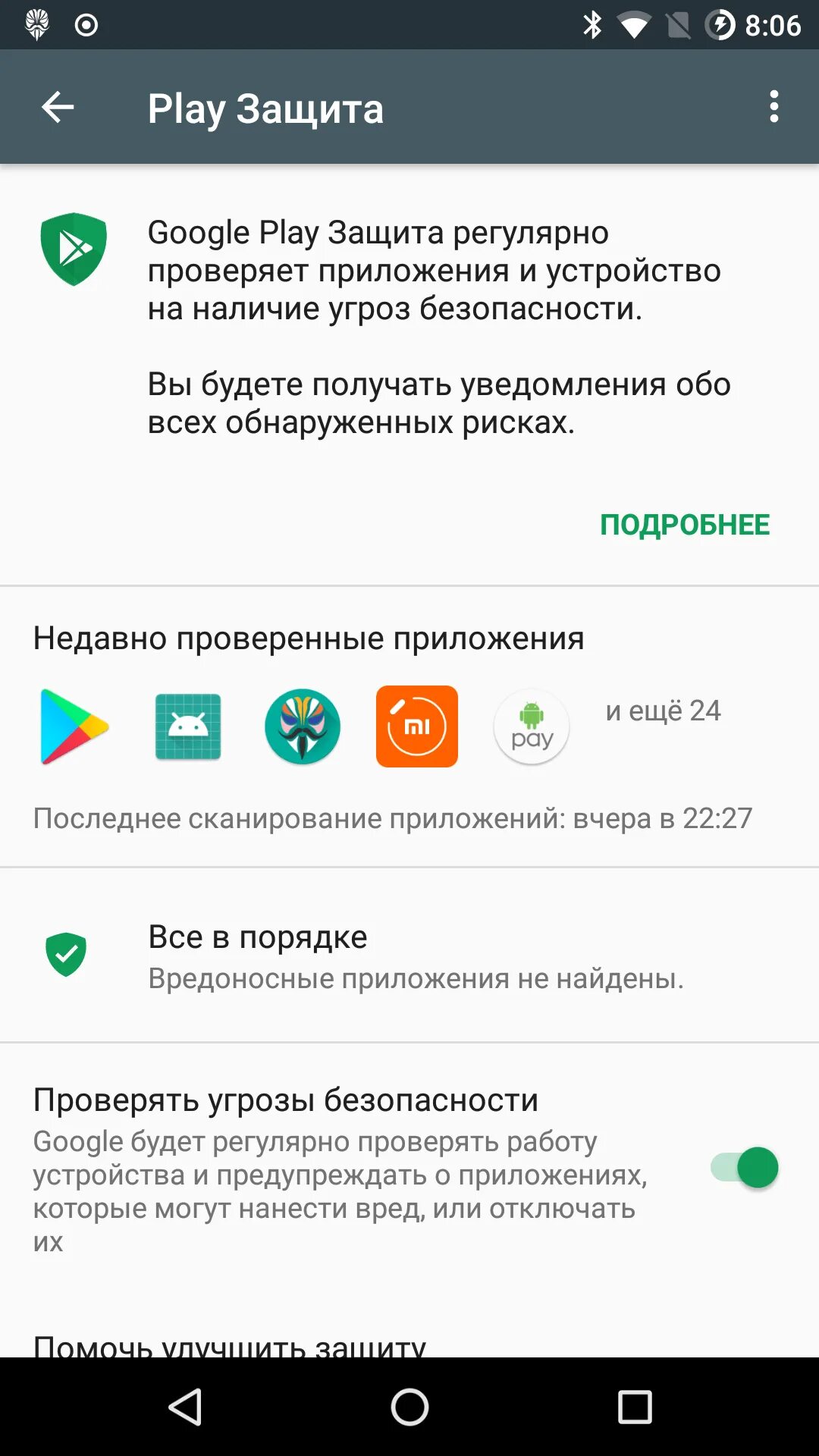Viewport: 819px width, 1456px height.
Task: Disable the Проверять угрозы безопасности switch
Action: pyautogui.click(x=744, y=1167)
